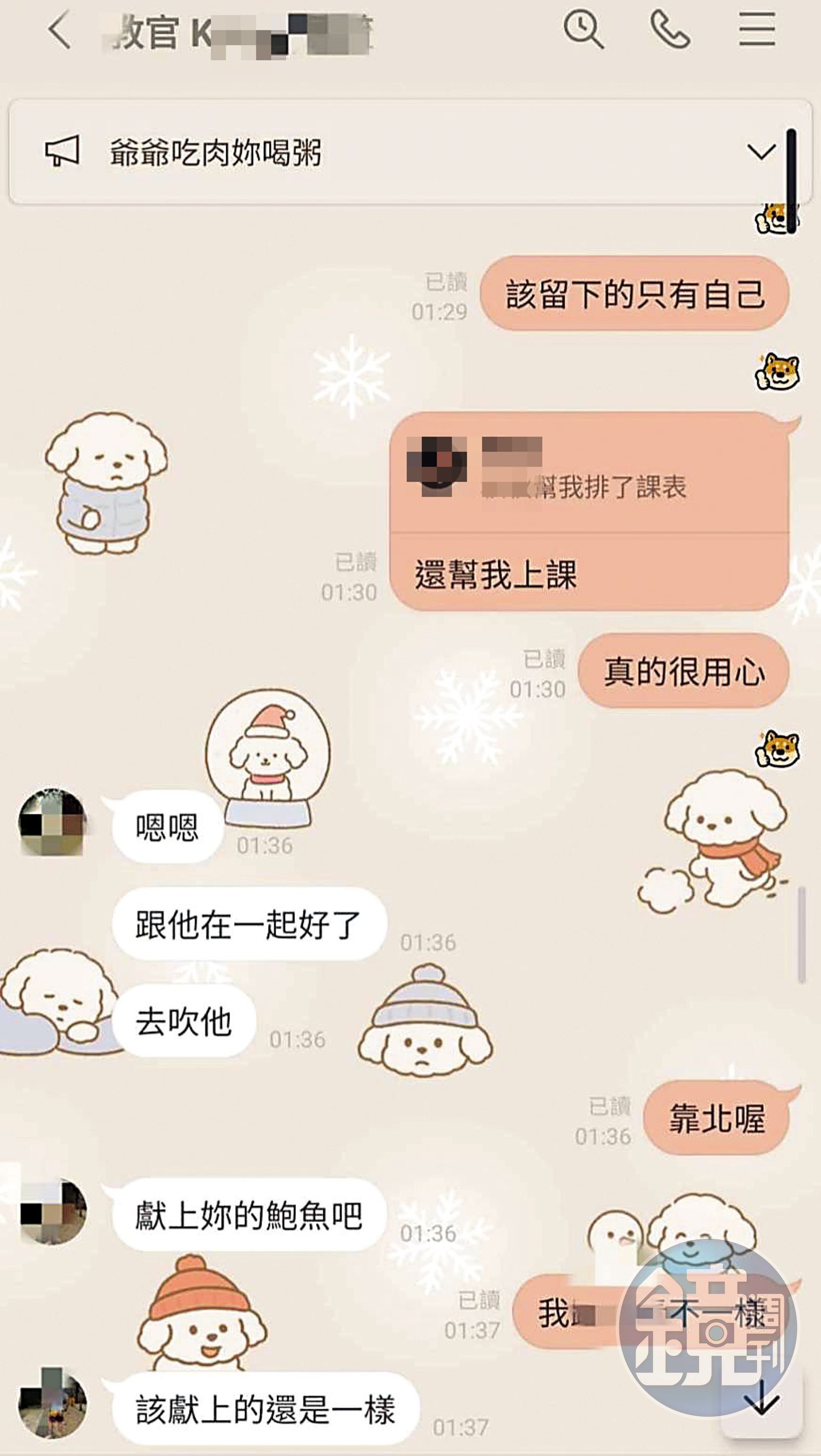
Task: Open the message search icon
Action: point(583,31)
